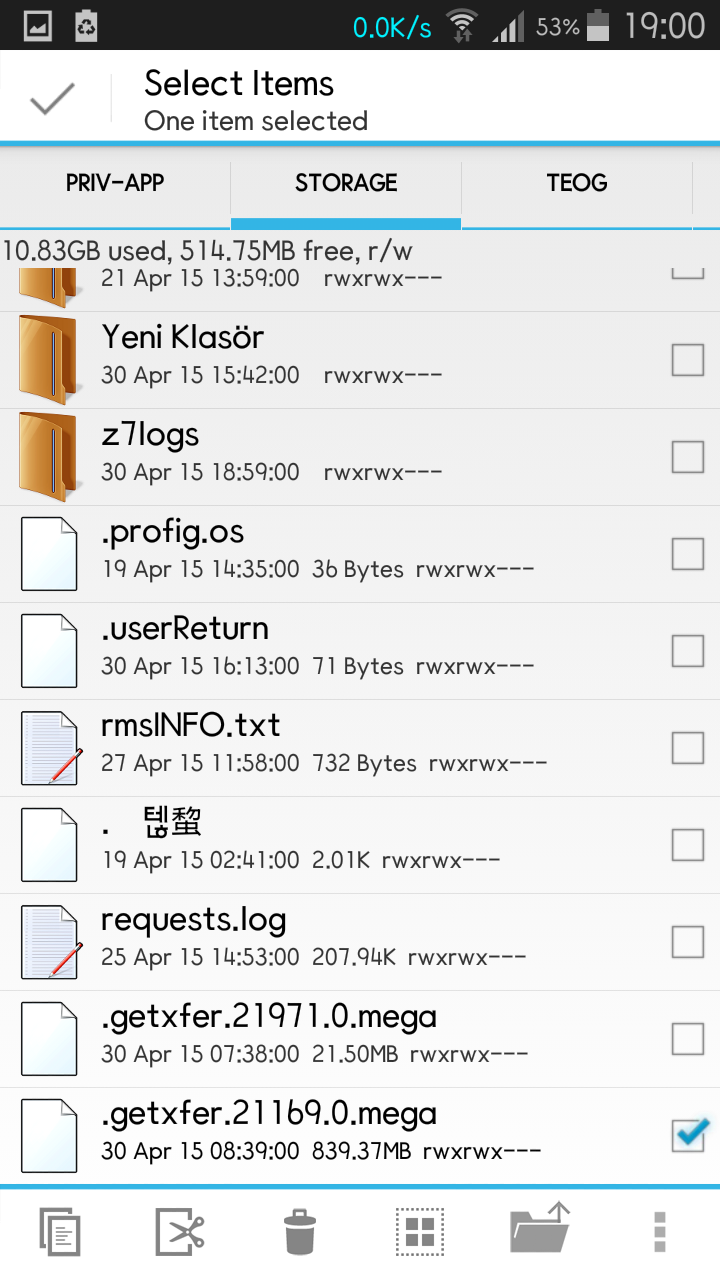Select the z7logs folder checkbox

point(687,457)
